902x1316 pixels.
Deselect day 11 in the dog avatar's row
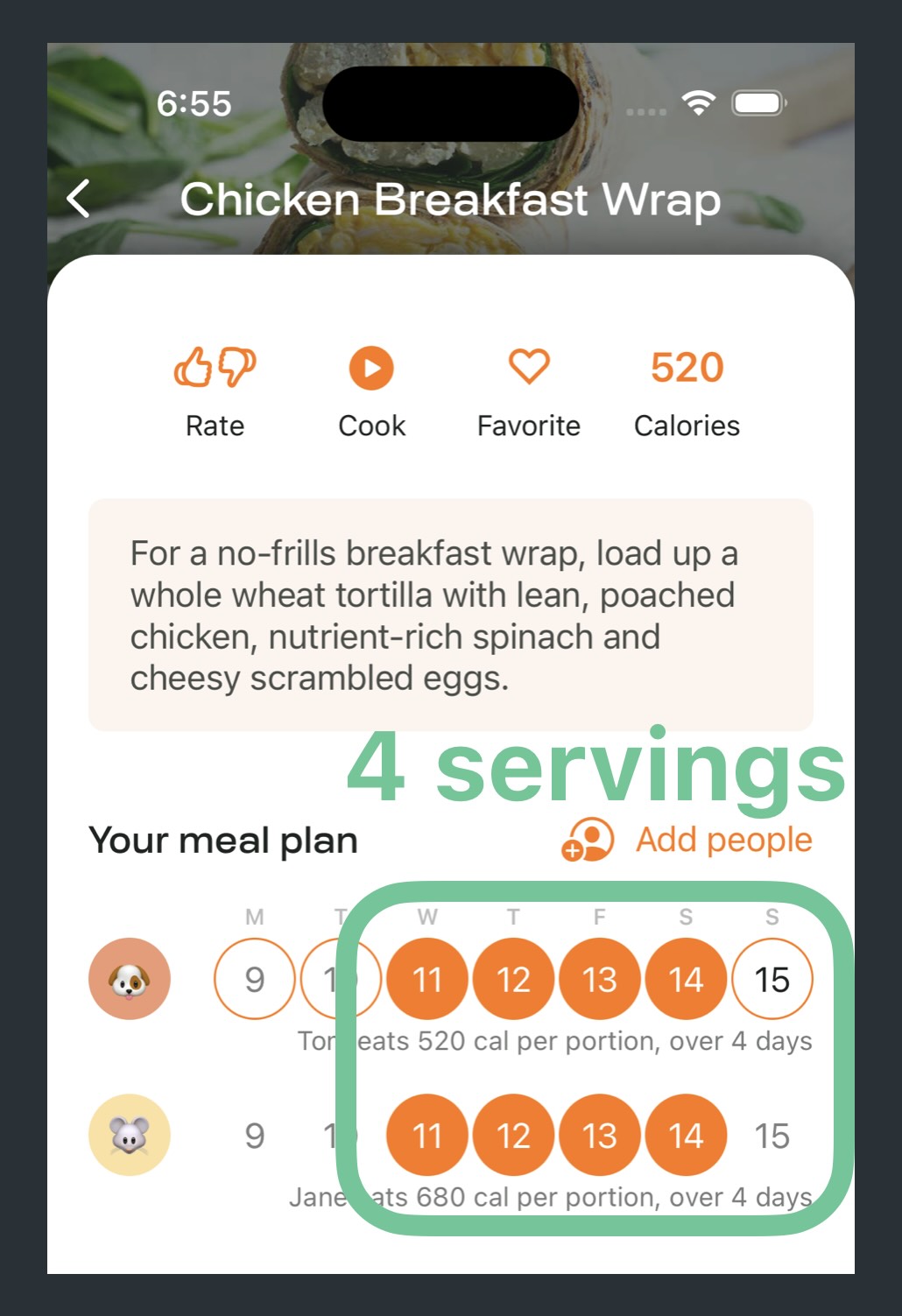pyautogui.click(x=427, y=979)
